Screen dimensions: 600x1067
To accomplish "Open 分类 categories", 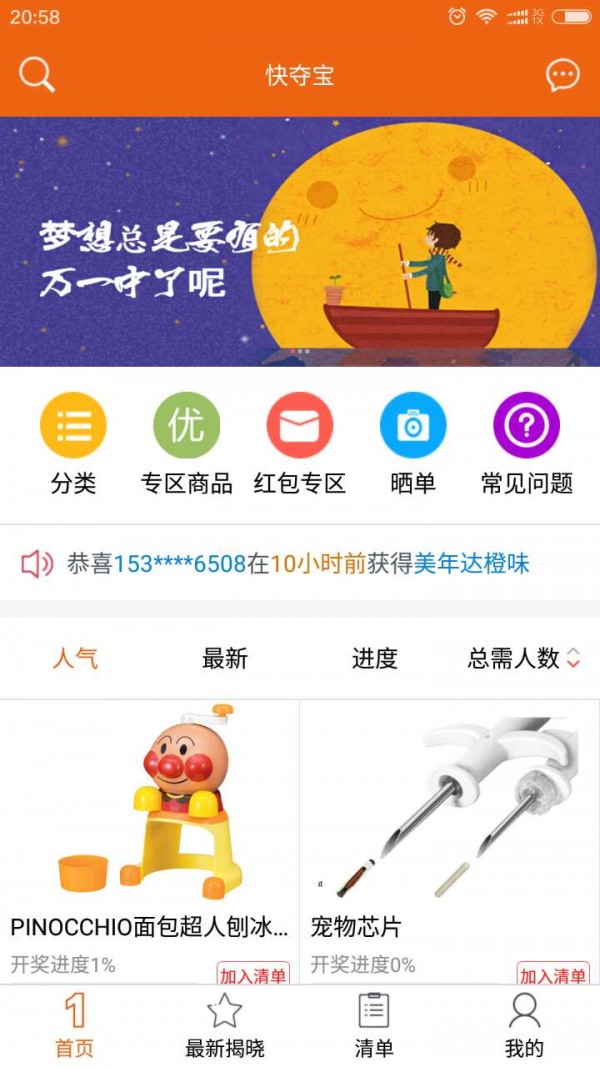I will (73, 443).
